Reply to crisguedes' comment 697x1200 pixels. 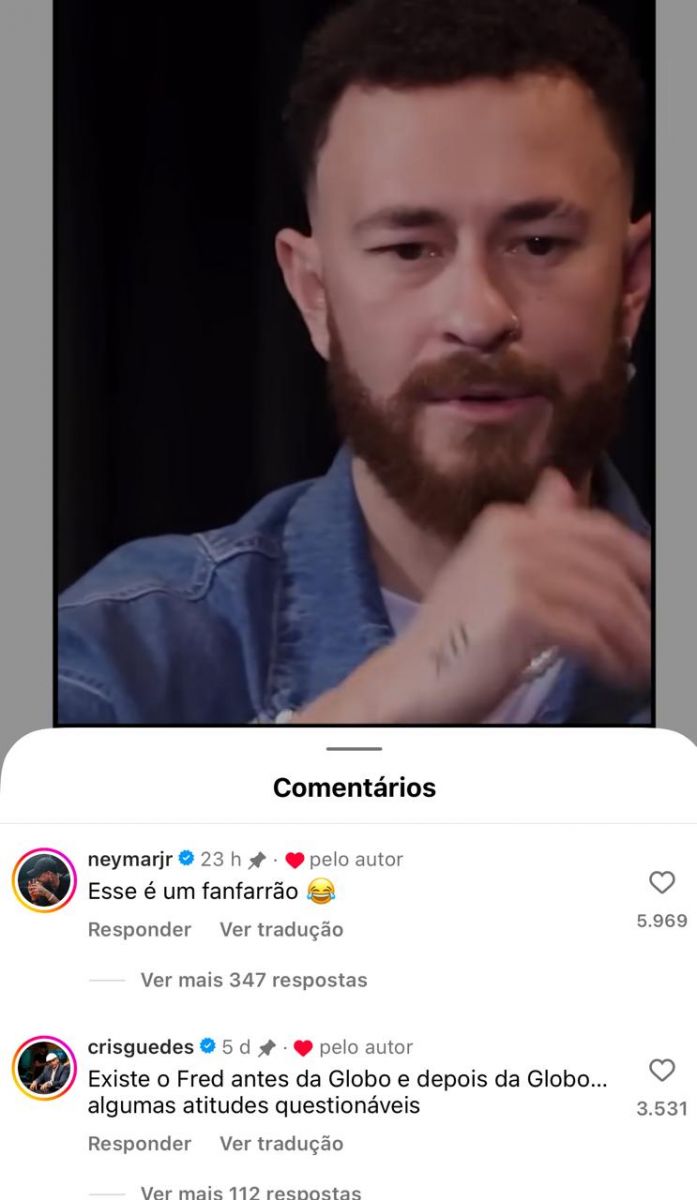click(x=139, y=1143)
